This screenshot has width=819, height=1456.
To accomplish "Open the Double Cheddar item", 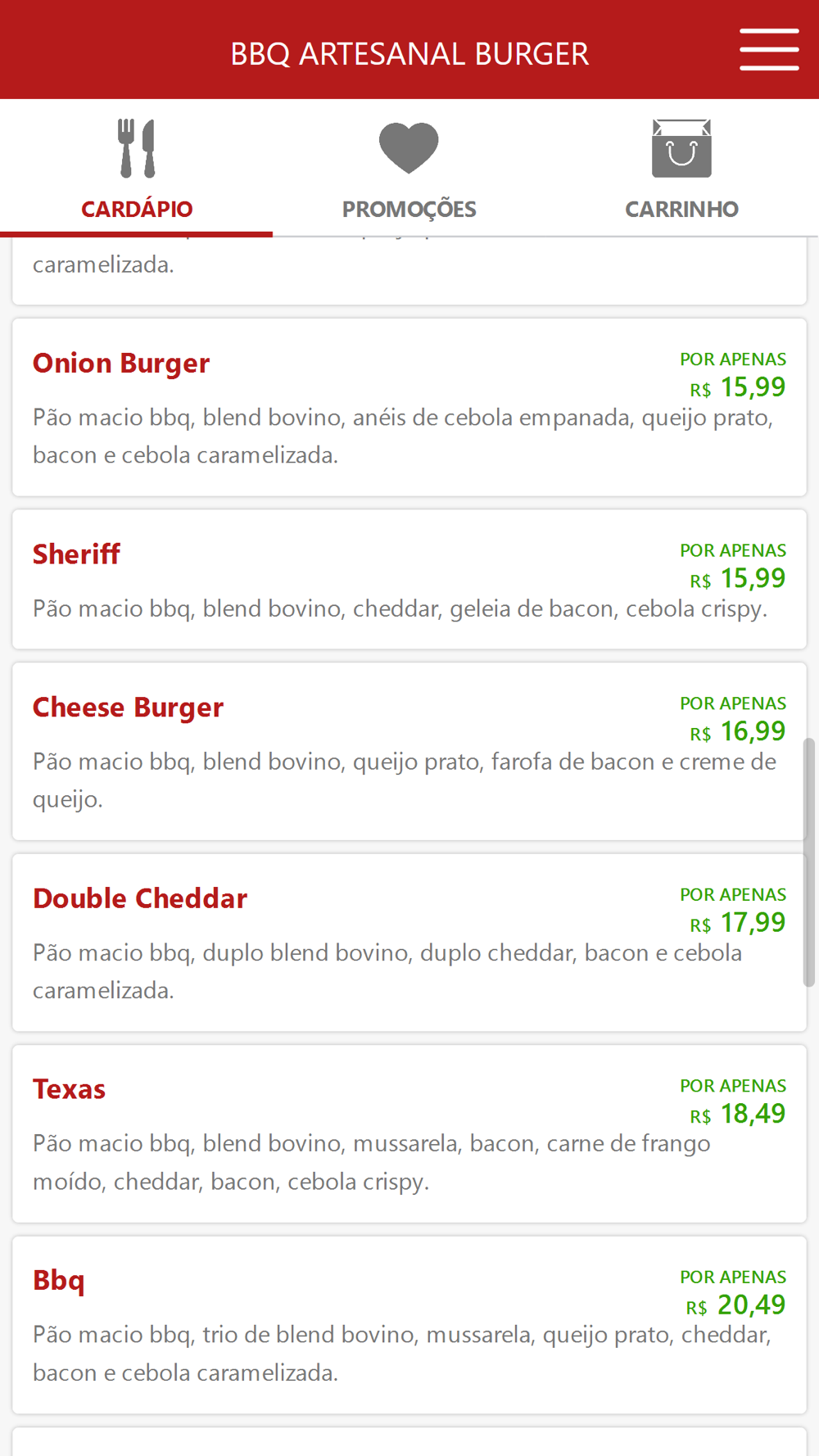I will [409, 943].
